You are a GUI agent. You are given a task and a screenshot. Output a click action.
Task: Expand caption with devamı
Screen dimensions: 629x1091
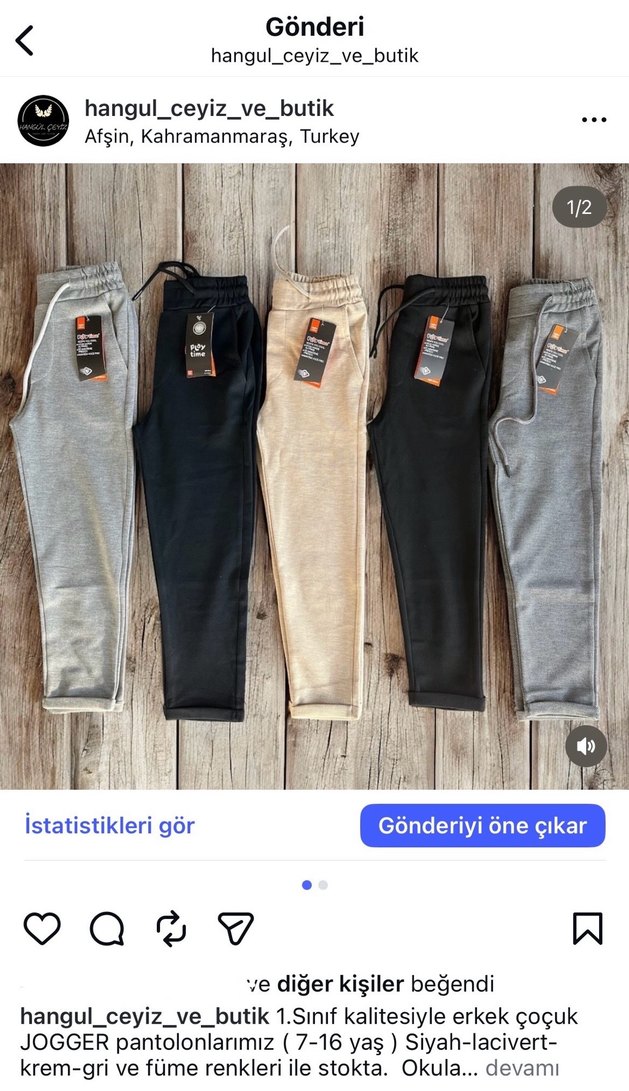pos(522,1068)
